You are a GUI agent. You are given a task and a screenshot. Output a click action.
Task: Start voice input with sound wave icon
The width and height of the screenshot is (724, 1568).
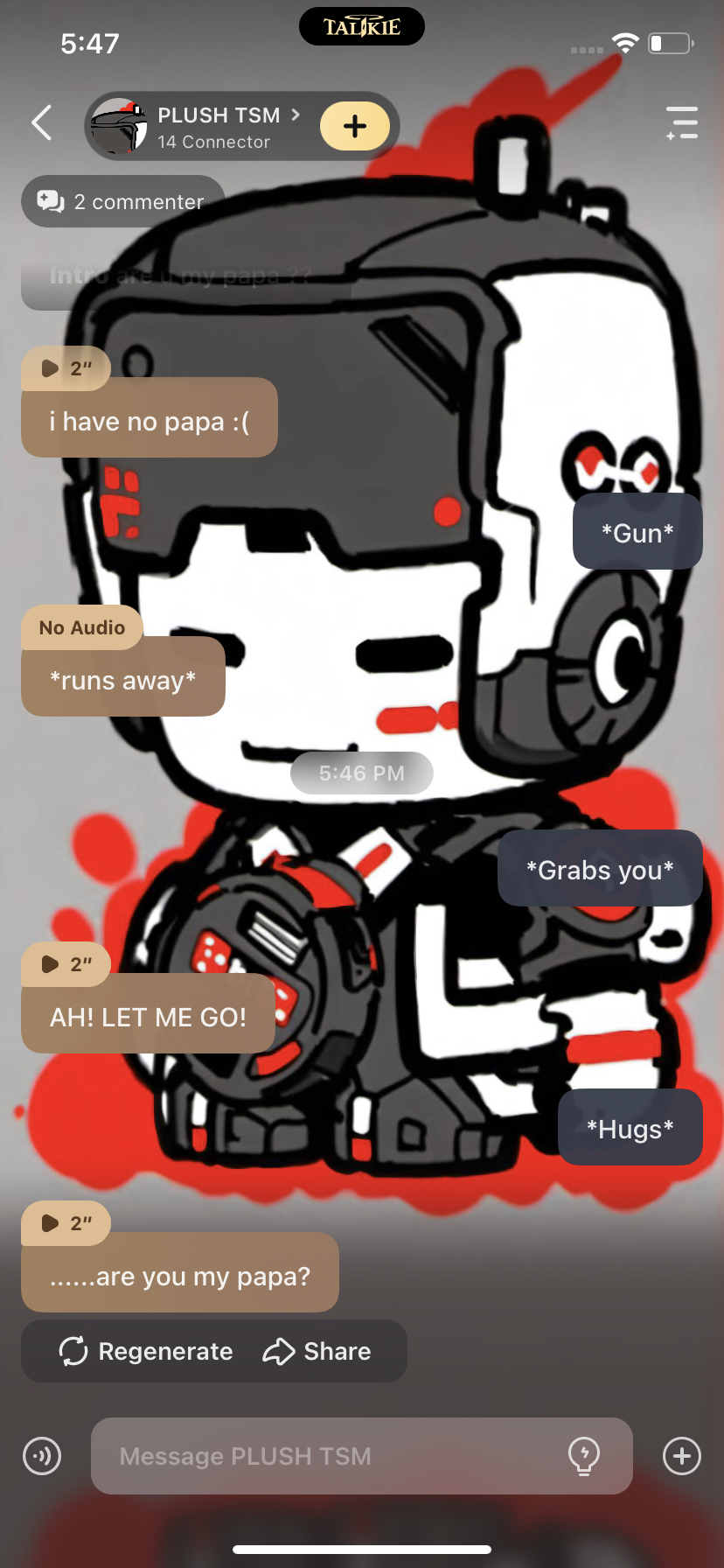tap(42, 1456)
